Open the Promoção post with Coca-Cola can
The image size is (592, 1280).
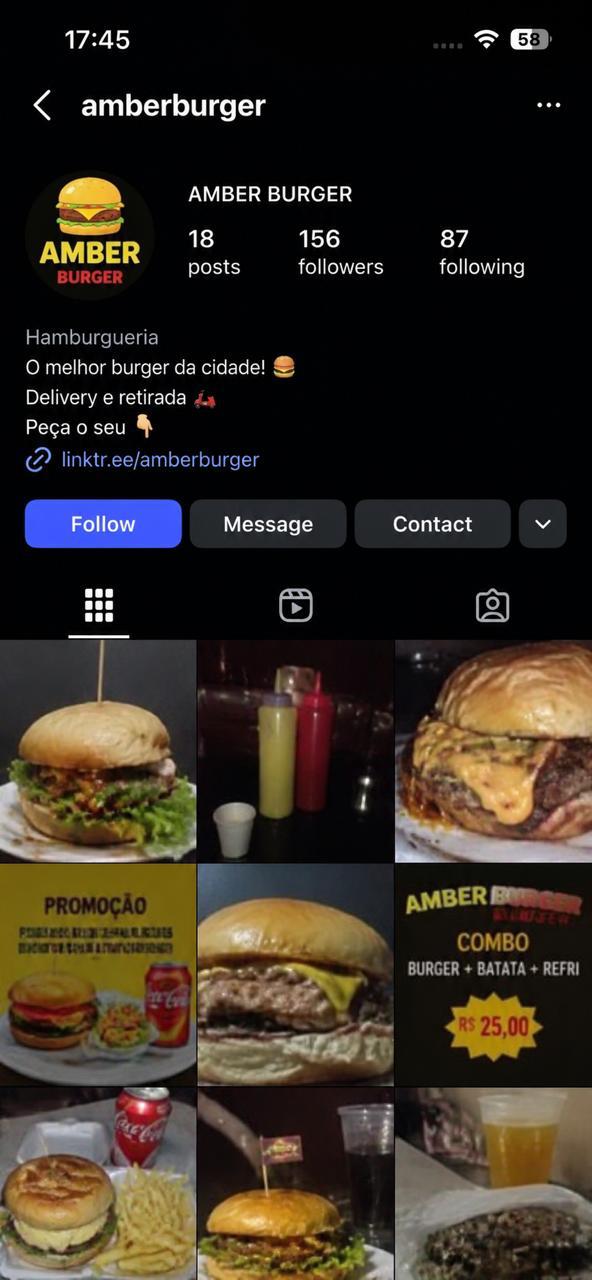tap(98, 975)
